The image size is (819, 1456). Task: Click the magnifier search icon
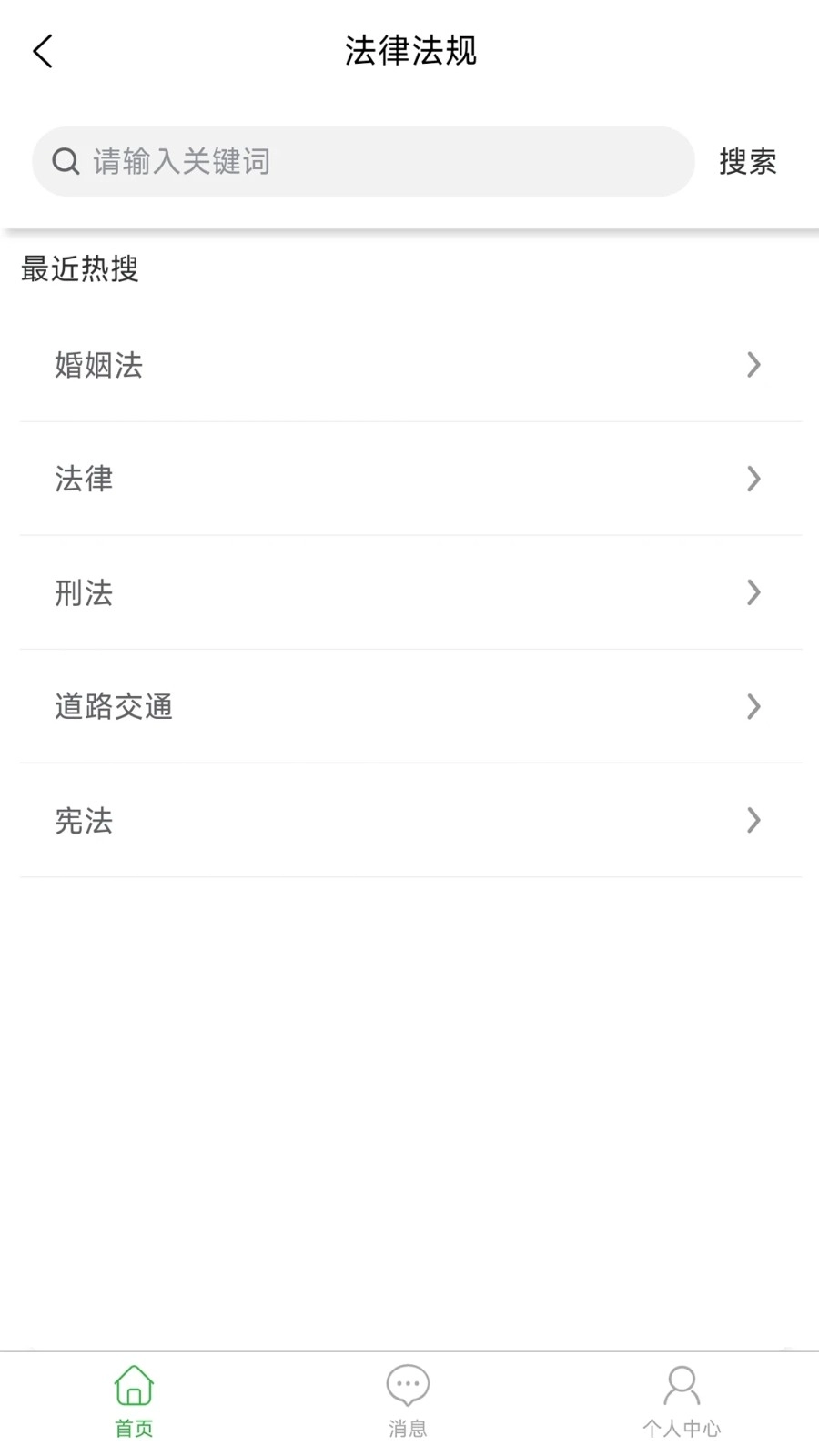[65, 161]
